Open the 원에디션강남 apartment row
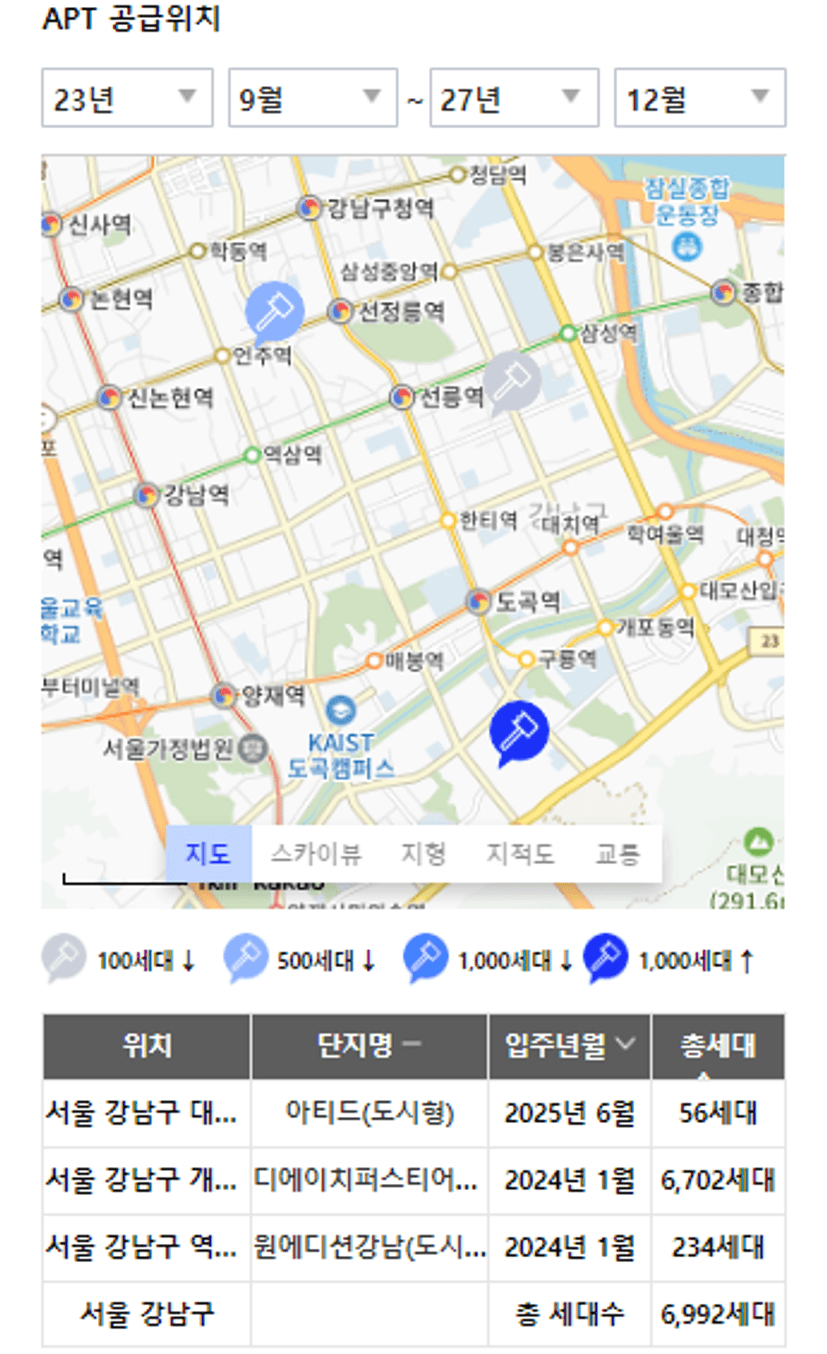 coord(413,1247)
